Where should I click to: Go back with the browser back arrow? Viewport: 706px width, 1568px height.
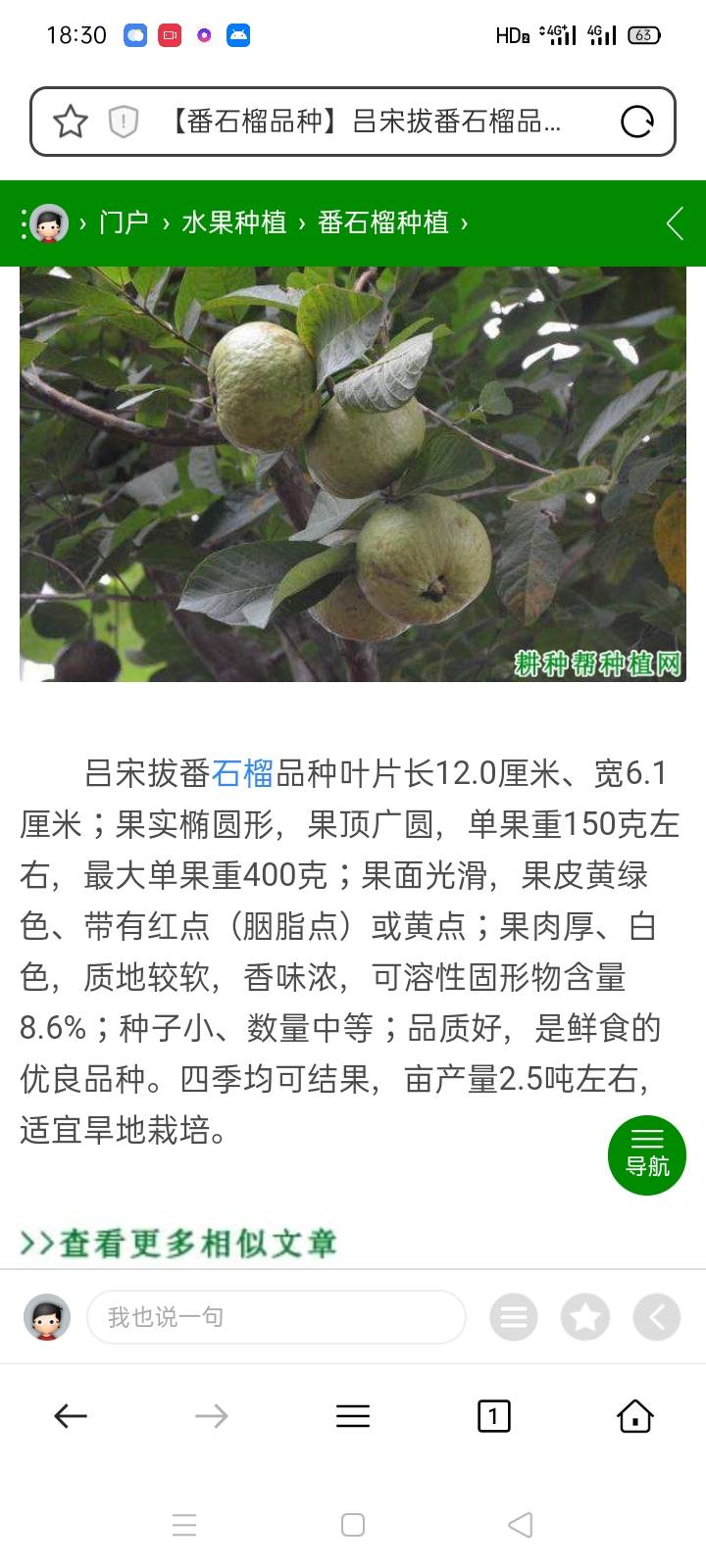point(71,1415)
